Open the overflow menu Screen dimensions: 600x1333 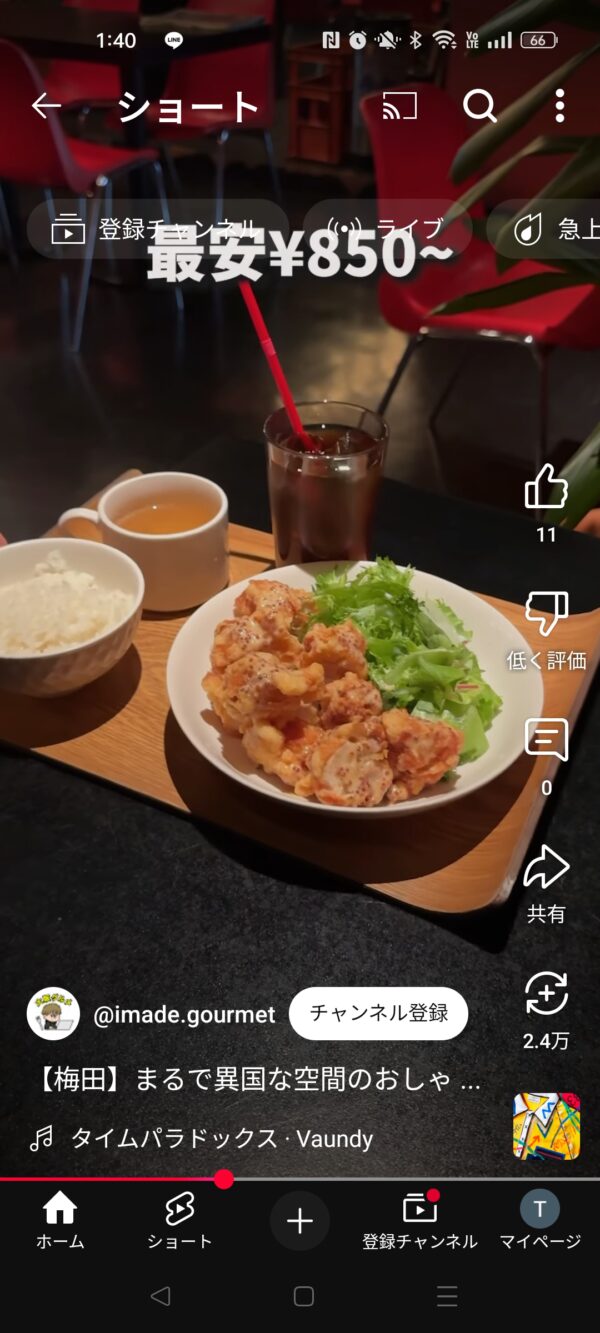tap(559, 106)
